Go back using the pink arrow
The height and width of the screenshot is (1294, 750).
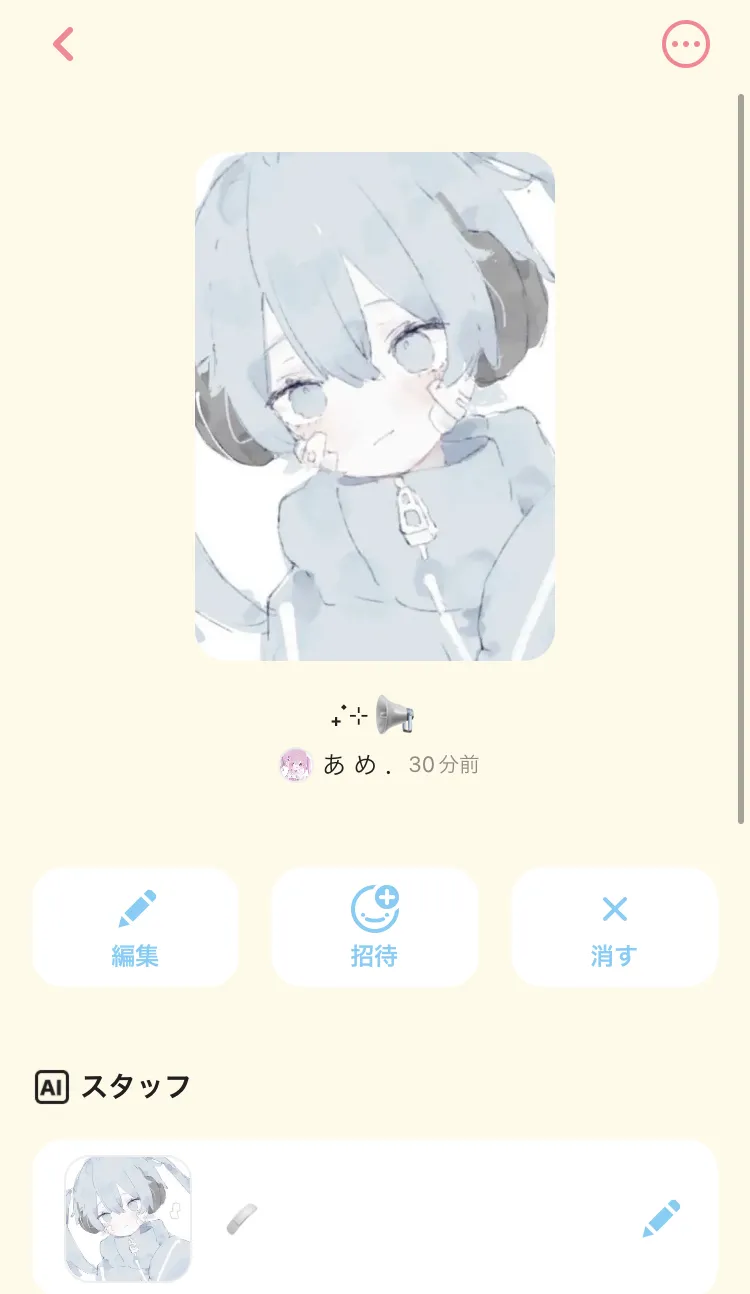coord(63,44)
